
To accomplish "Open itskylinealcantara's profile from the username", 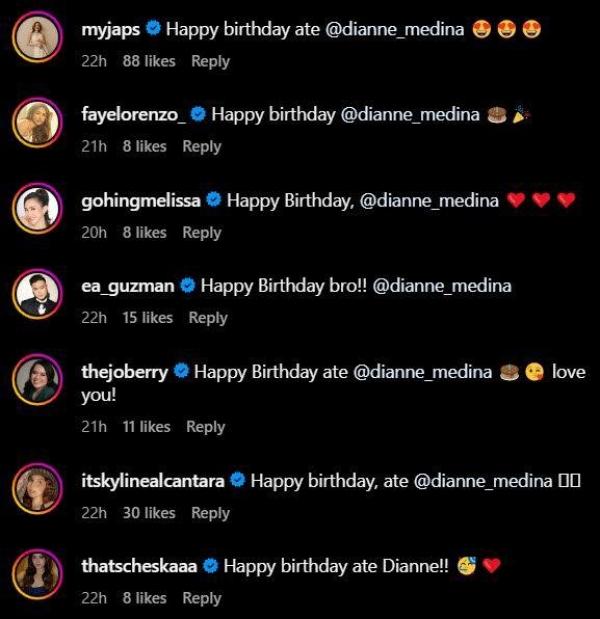I will (153, 481).
